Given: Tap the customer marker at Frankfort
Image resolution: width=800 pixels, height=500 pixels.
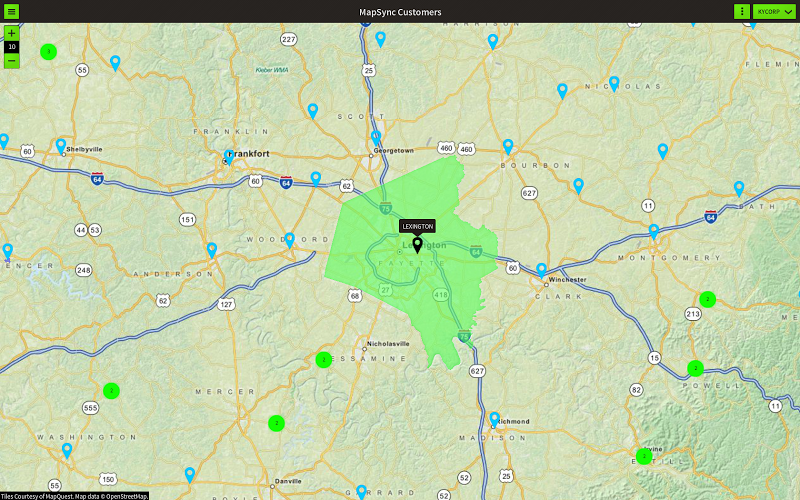Looking at the screenshot, I should point(230,155).
